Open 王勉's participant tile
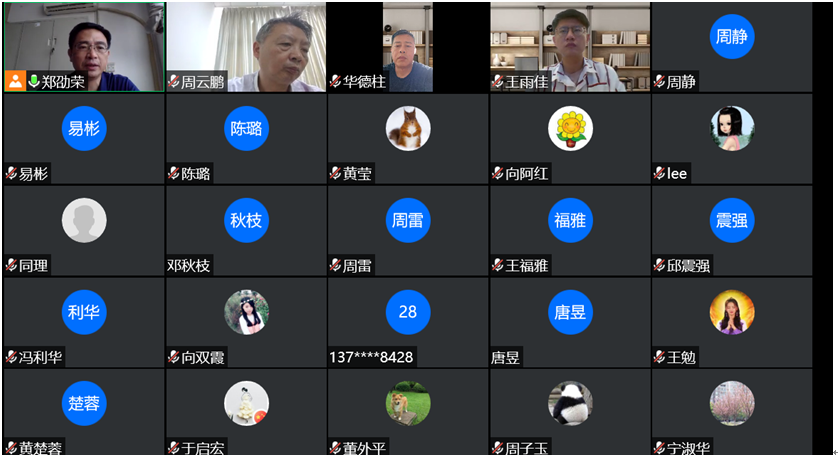The width and height of the screenshot is (838, 462). (732, 322)
